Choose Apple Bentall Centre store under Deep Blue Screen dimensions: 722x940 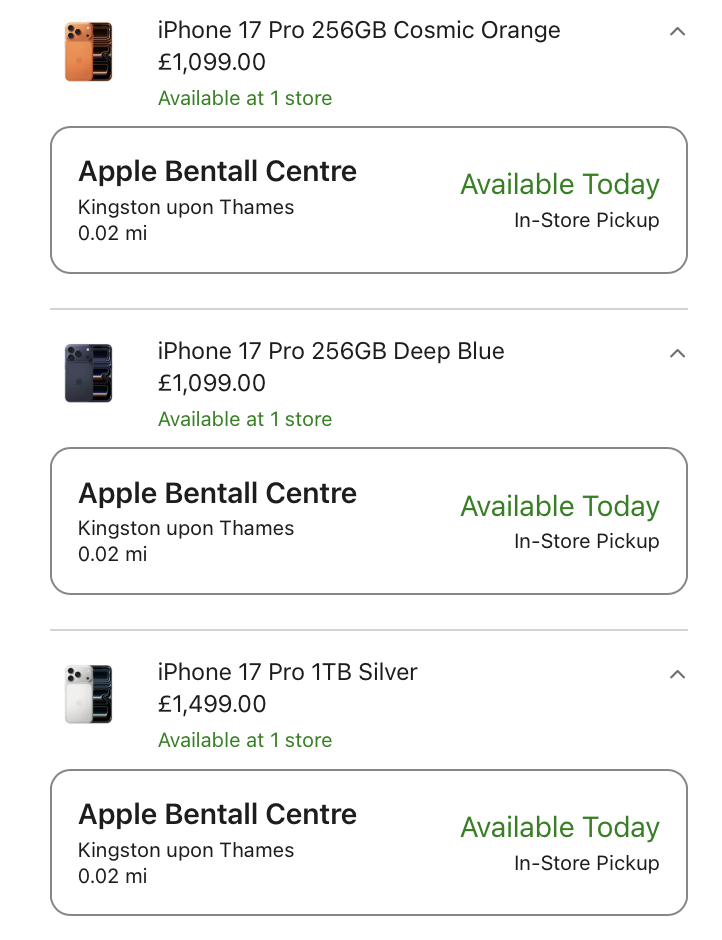click(x=369, y=521)
